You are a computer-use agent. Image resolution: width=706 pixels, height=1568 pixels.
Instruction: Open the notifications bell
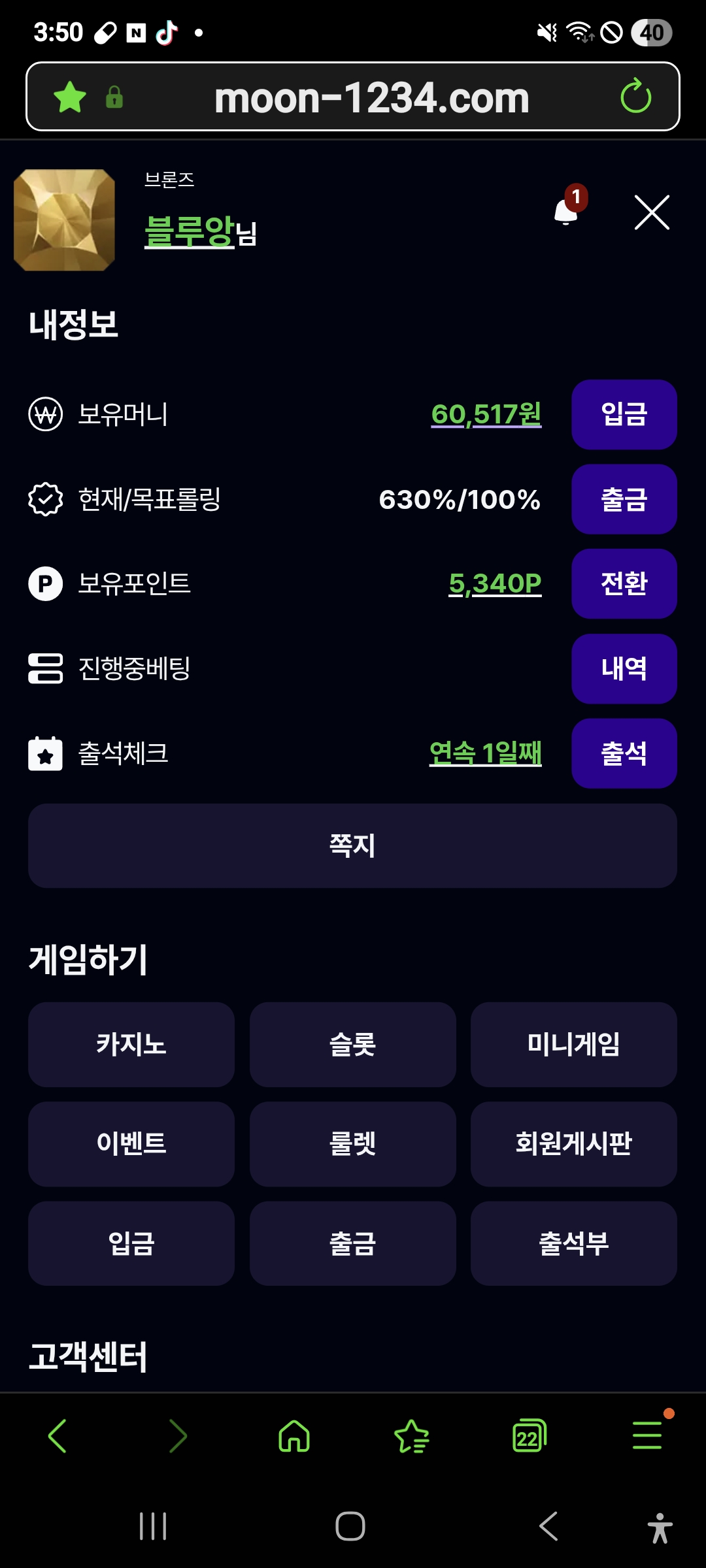pyautogui.click(x=567, y=210)
